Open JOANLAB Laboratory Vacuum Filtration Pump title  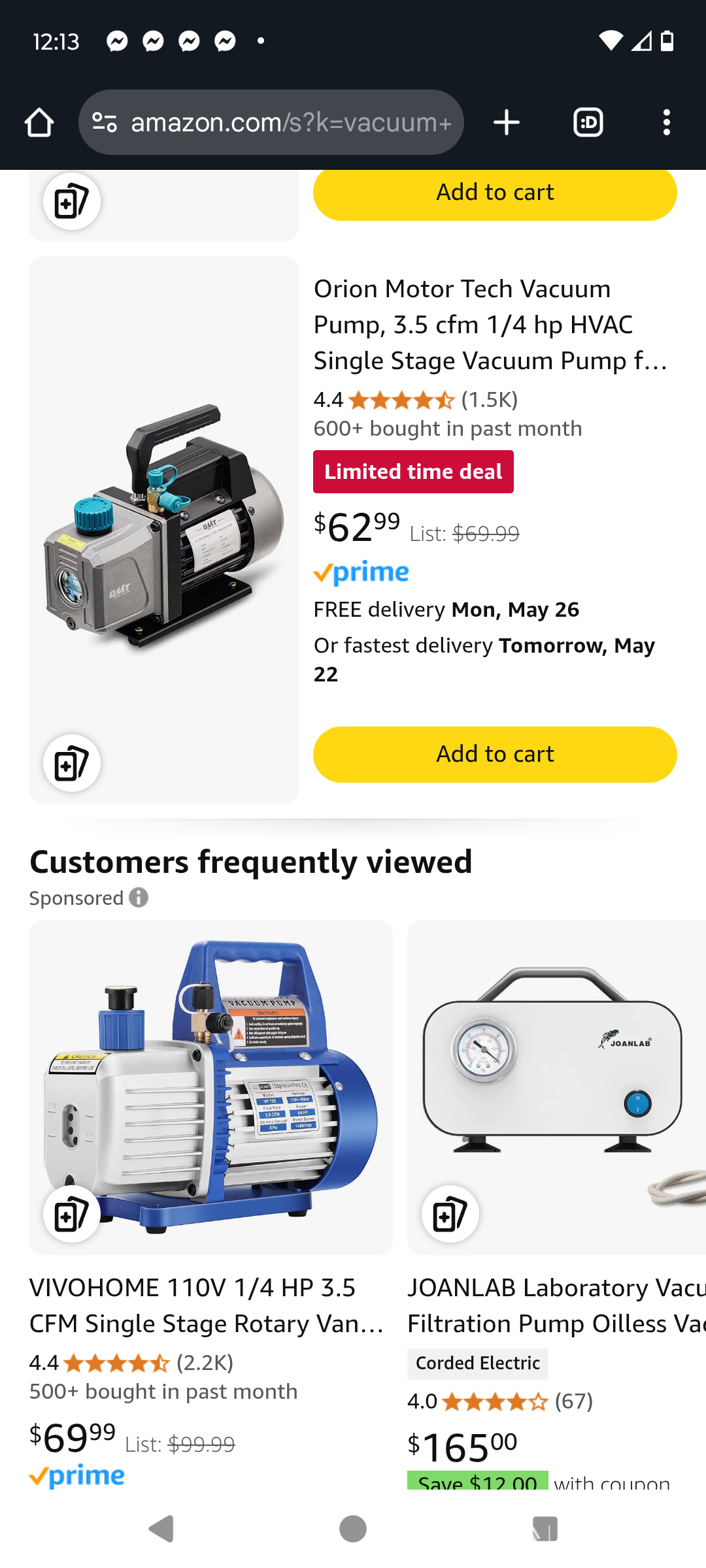click(556, 1306)
